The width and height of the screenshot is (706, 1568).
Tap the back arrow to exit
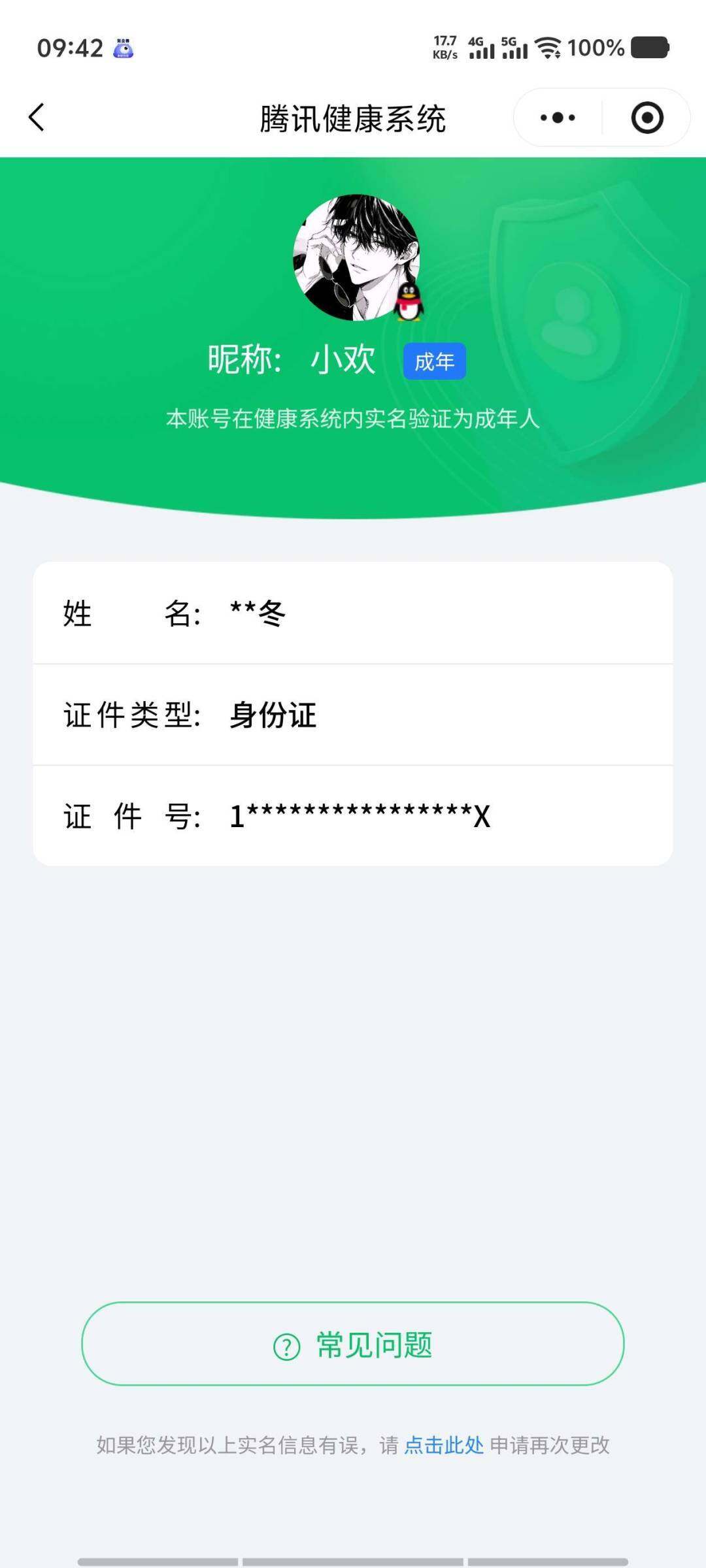click(x=37, y=116)
